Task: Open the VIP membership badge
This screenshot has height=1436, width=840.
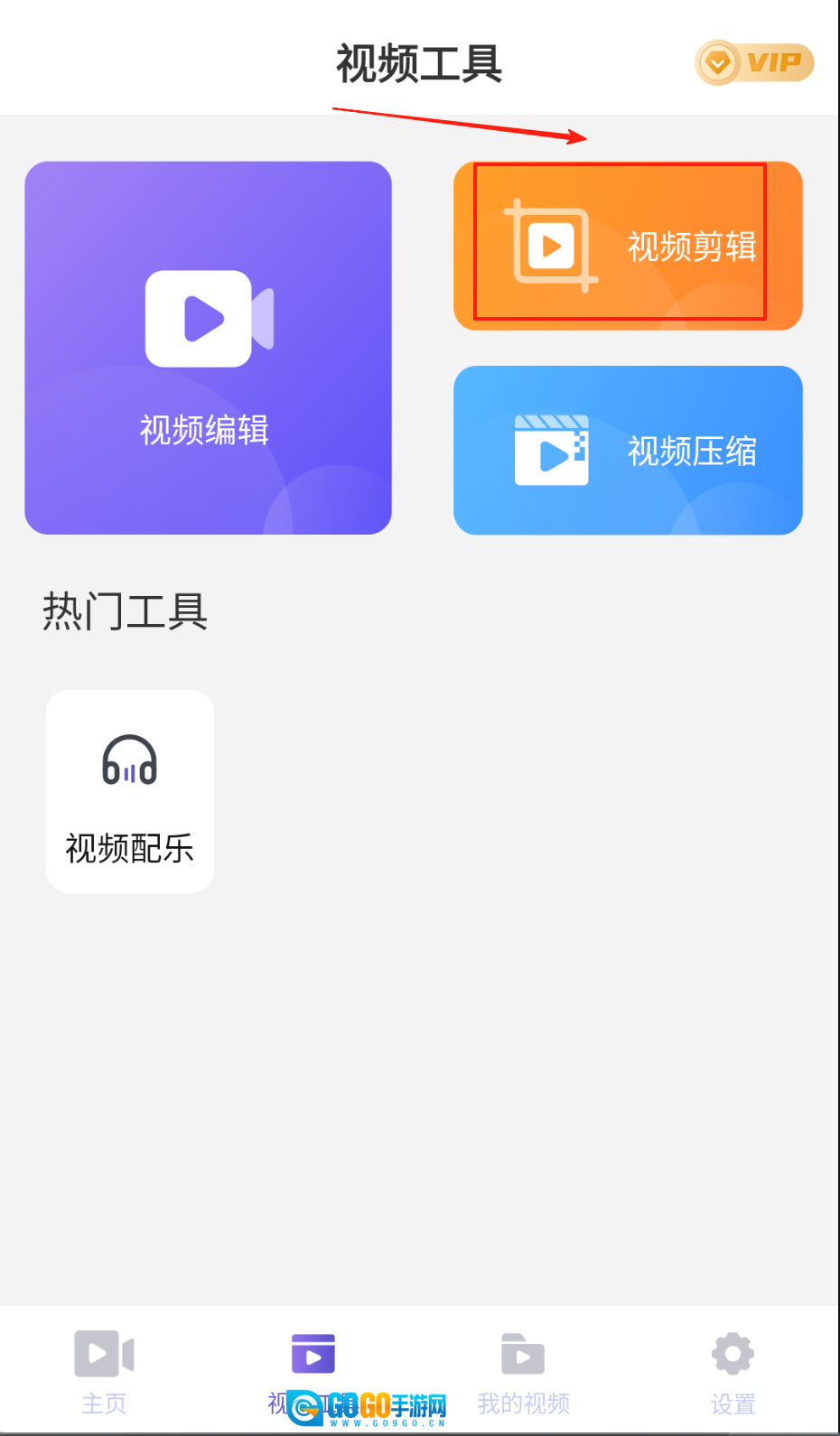Action: point(754,63)
